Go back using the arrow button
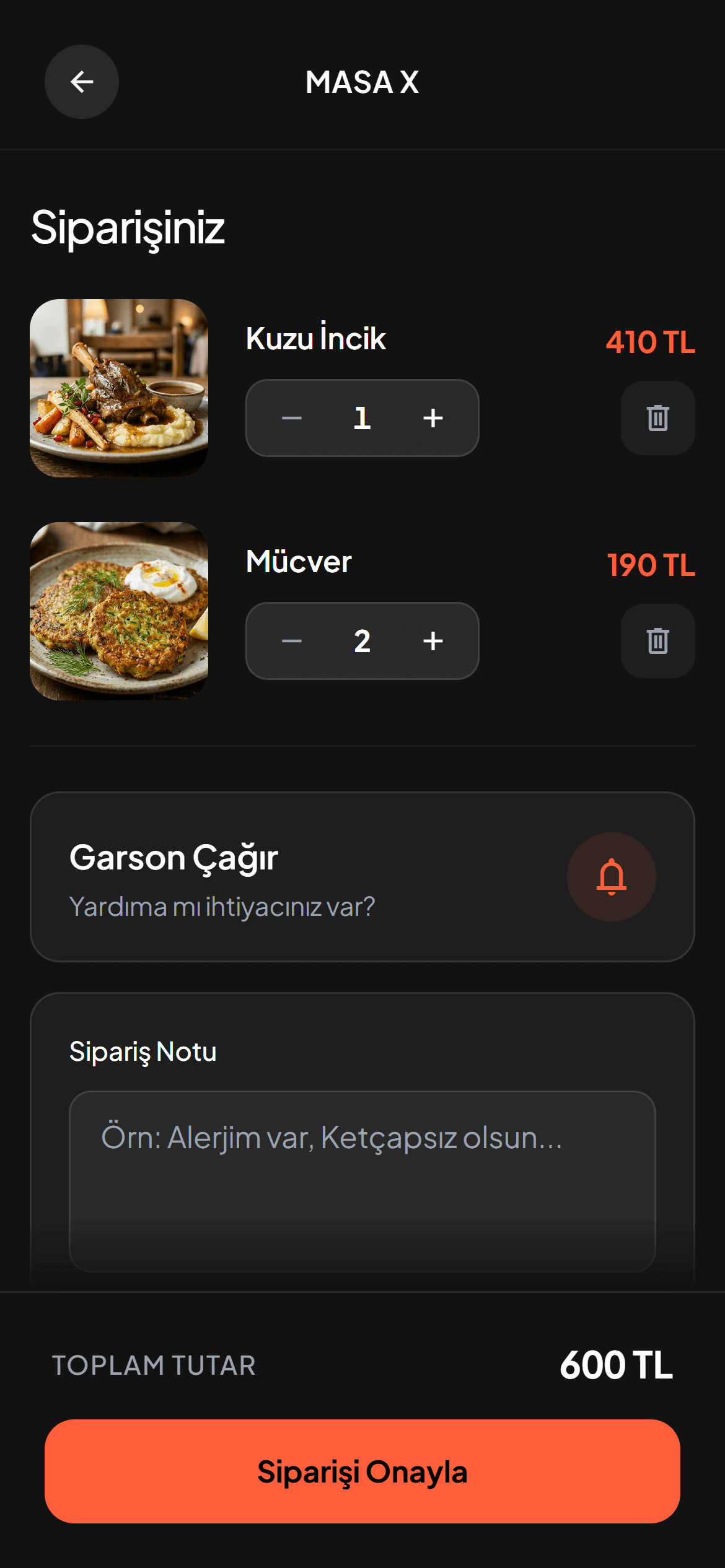 pos(82,82)
